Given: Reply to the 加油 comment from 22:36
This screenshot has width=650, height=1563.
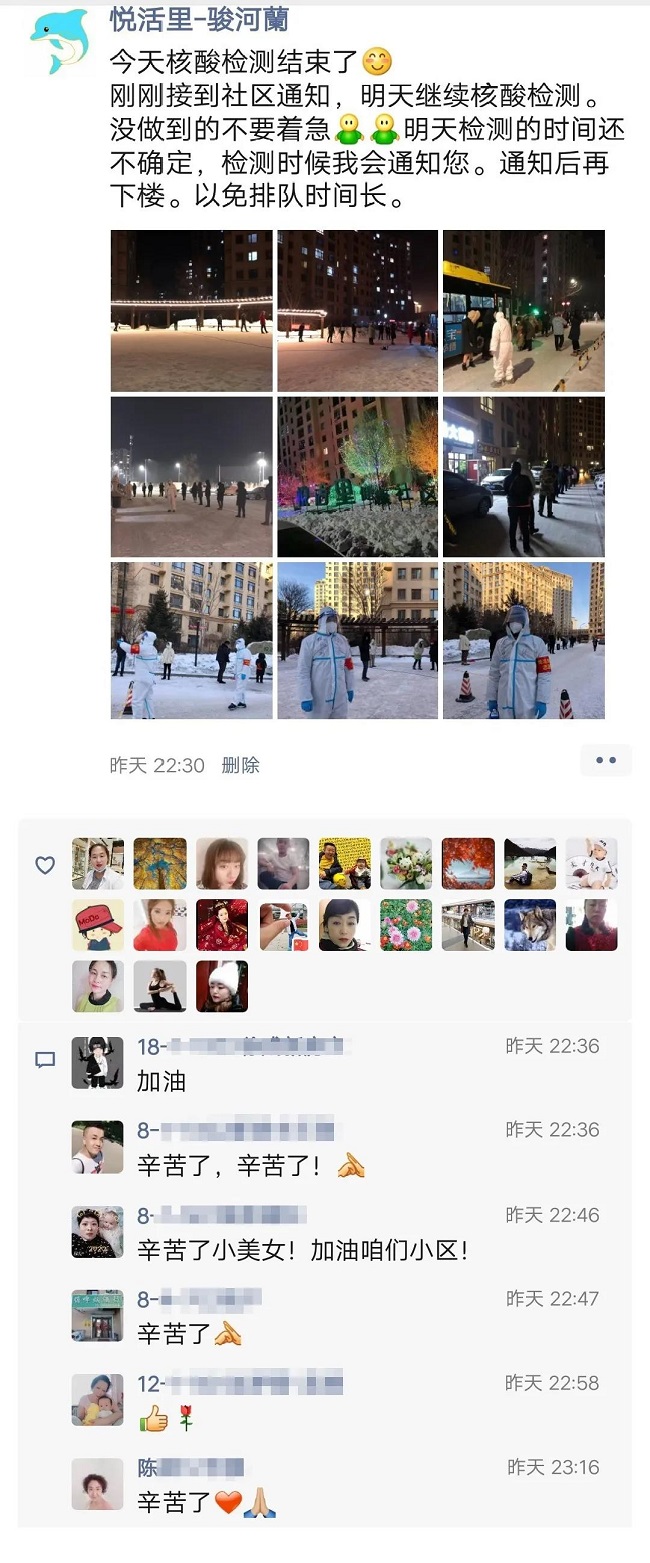Looking at the screenshot, I should coord(161,1082).
